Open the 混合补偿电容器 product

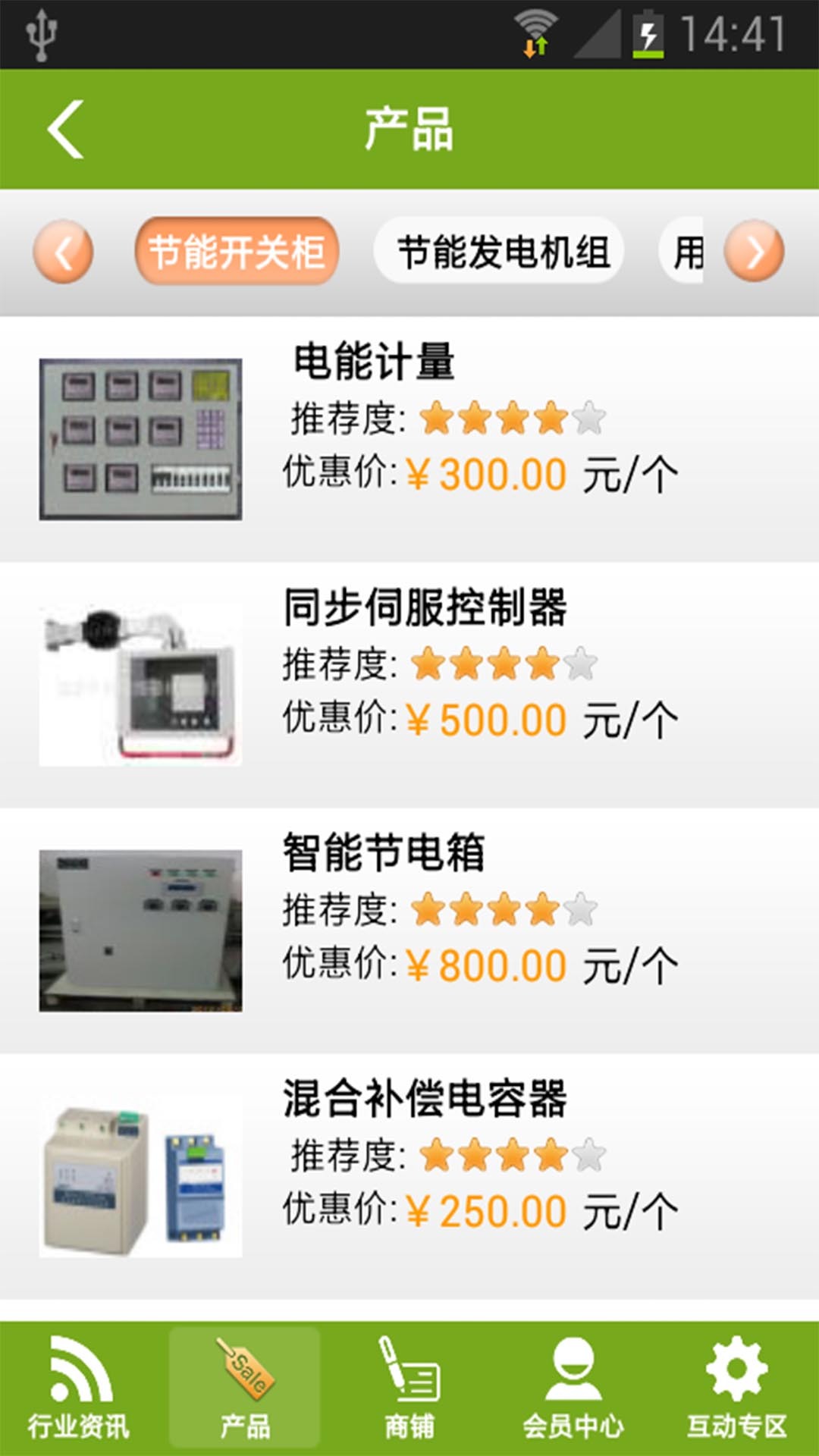click(409, 1176)
